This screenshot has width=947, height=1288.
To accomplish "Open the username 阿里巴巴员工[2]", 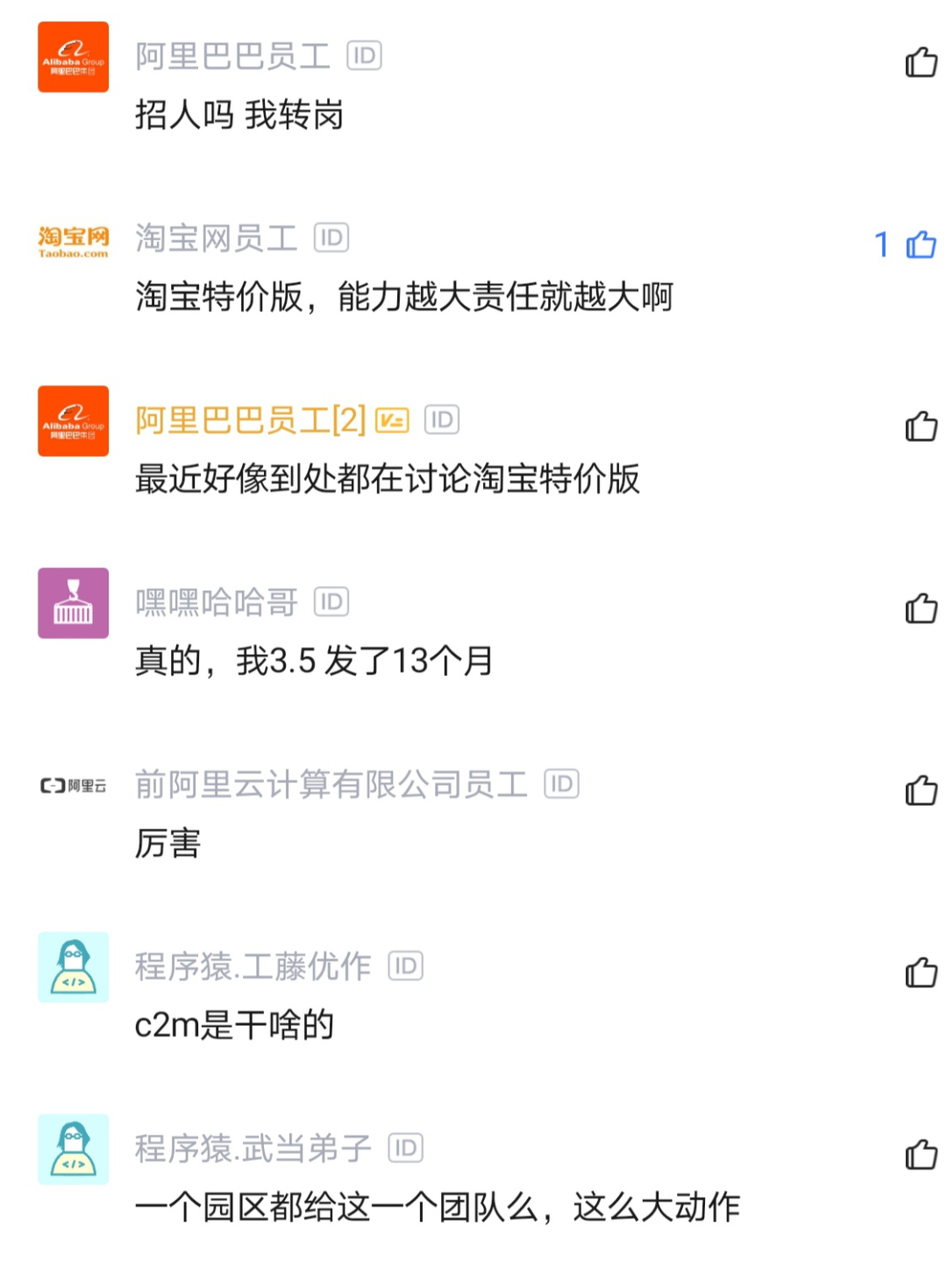I will [250, 421].
